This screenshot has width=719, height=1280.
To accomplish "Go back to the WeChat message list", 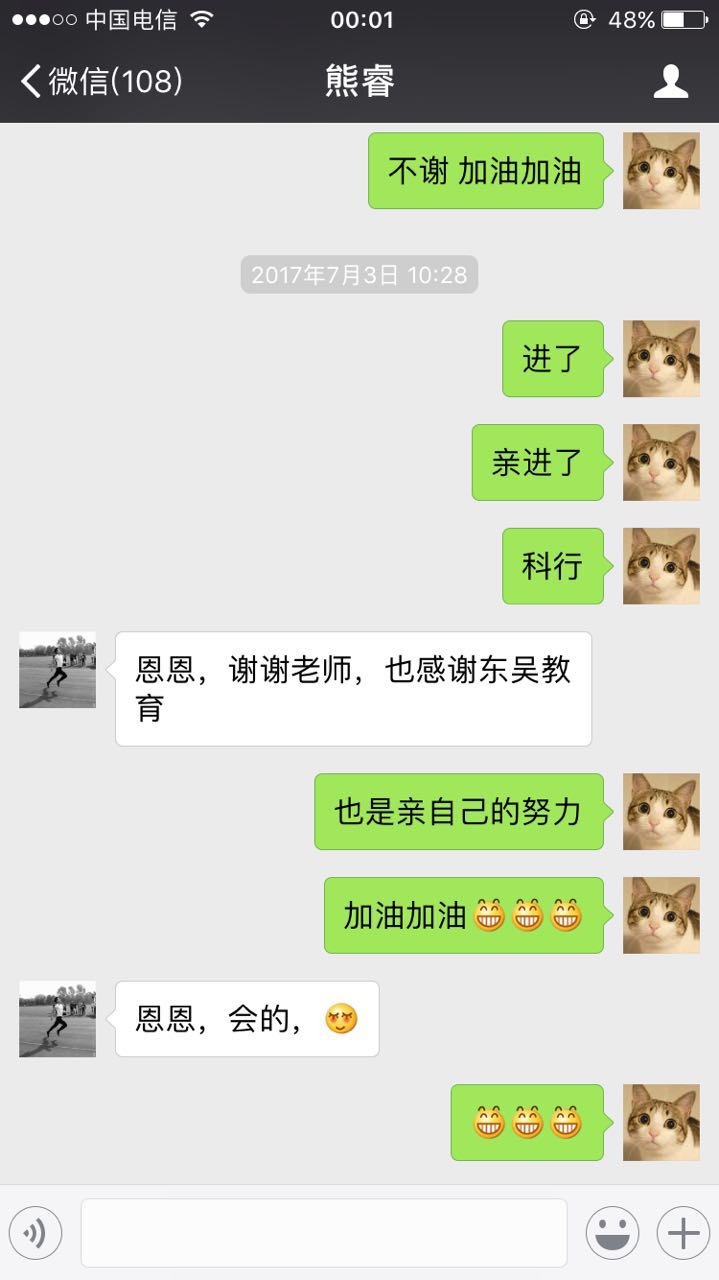I will click(100, 81).
